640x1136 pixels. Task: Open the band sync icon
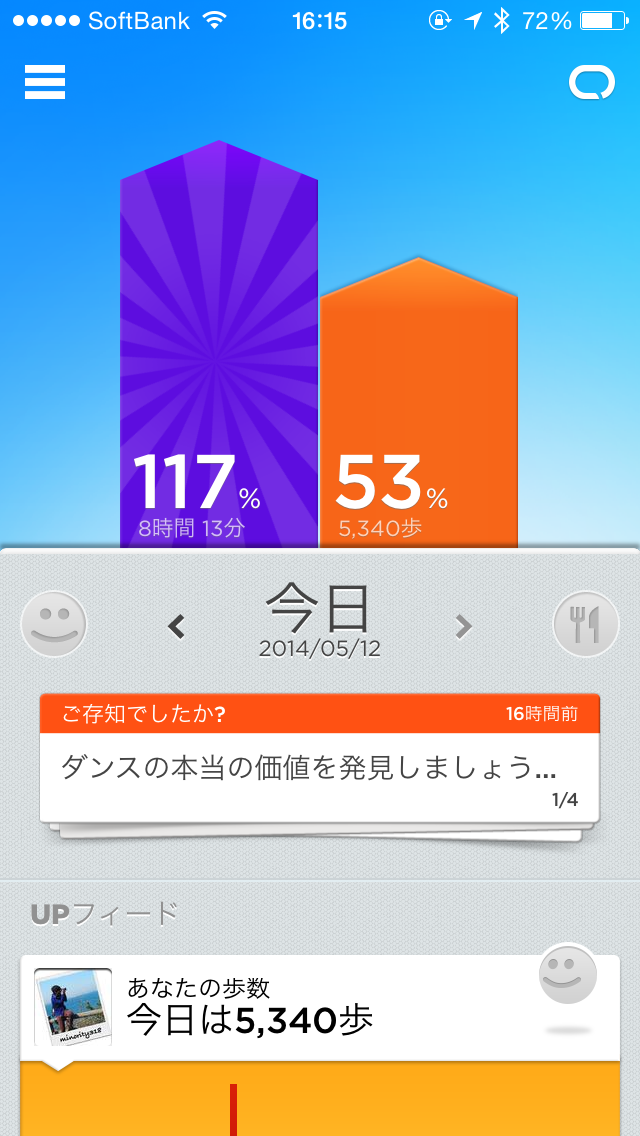point(591,83)
